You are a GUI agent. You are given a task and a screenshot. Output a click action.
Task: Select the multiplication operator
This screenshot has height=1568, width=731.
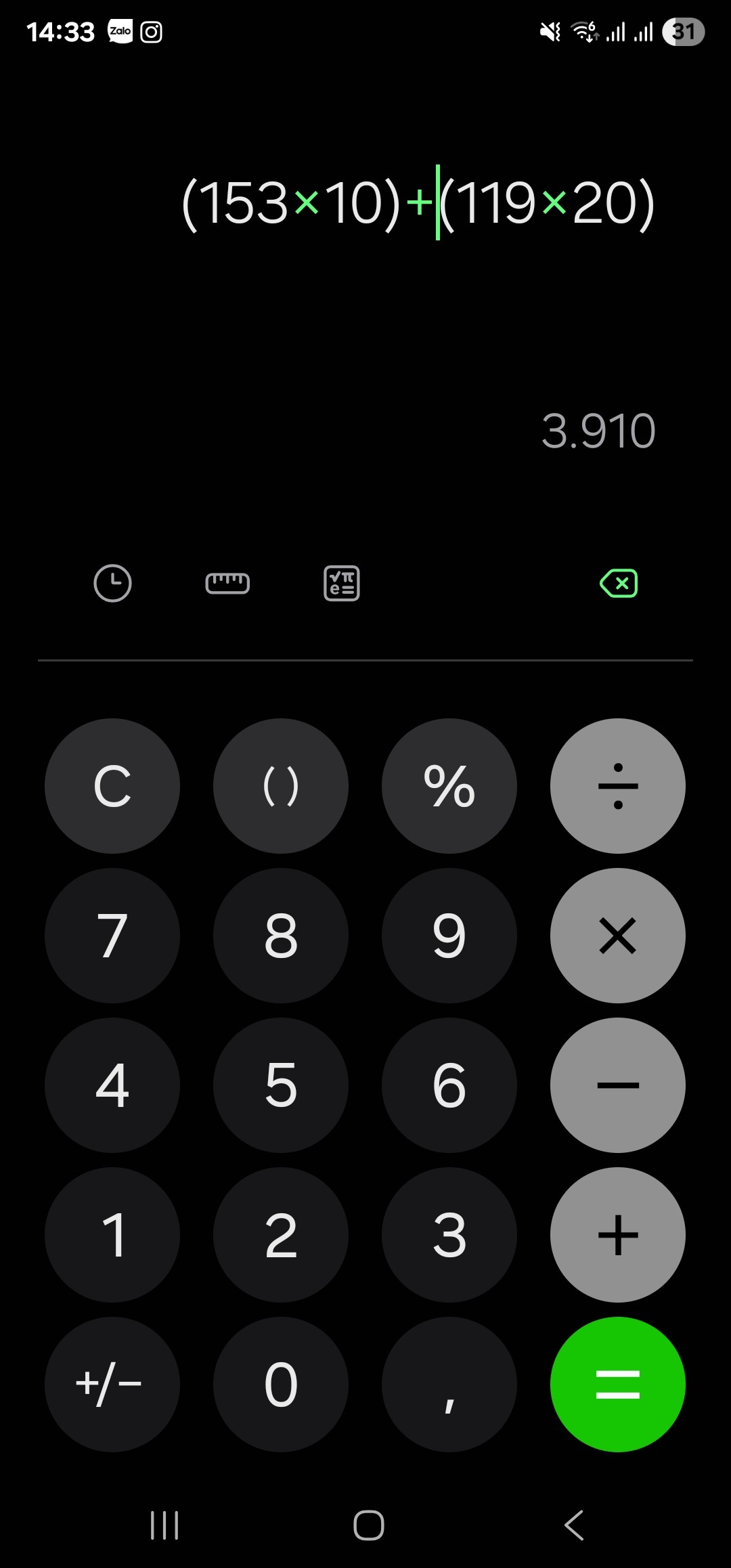click(x=618, y=936)
